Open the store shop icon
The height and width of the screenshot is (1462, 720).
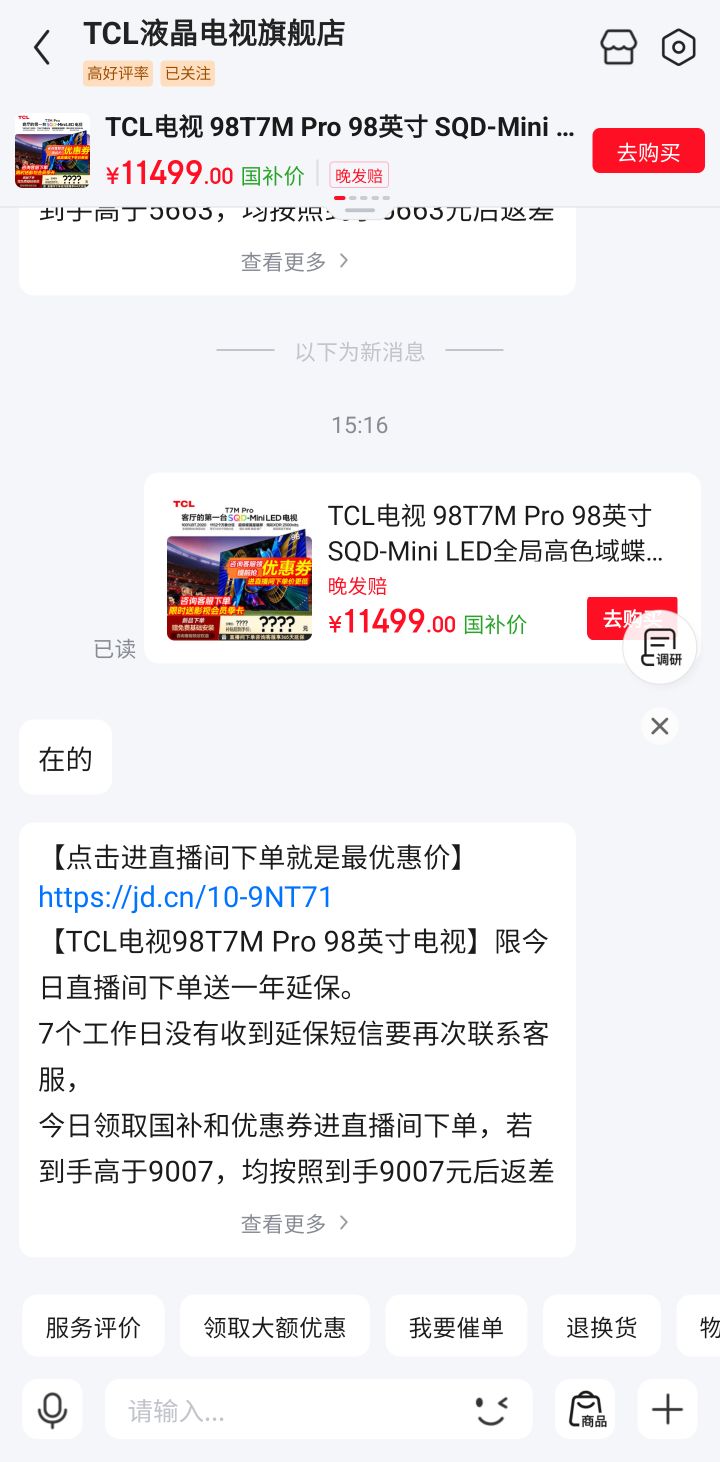pyautogui.click(x=618, y=47)
